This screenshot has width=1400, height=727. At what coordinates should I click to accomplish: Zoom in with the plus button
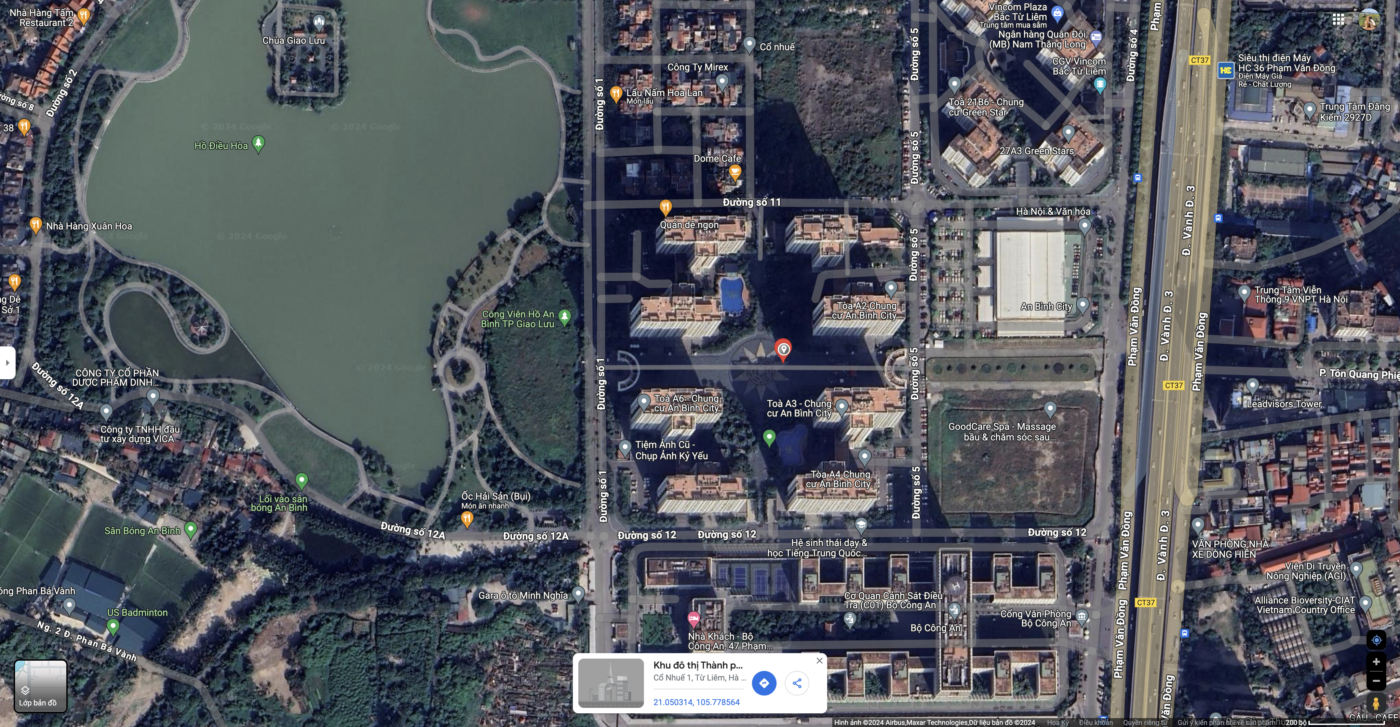[1376, 662]
